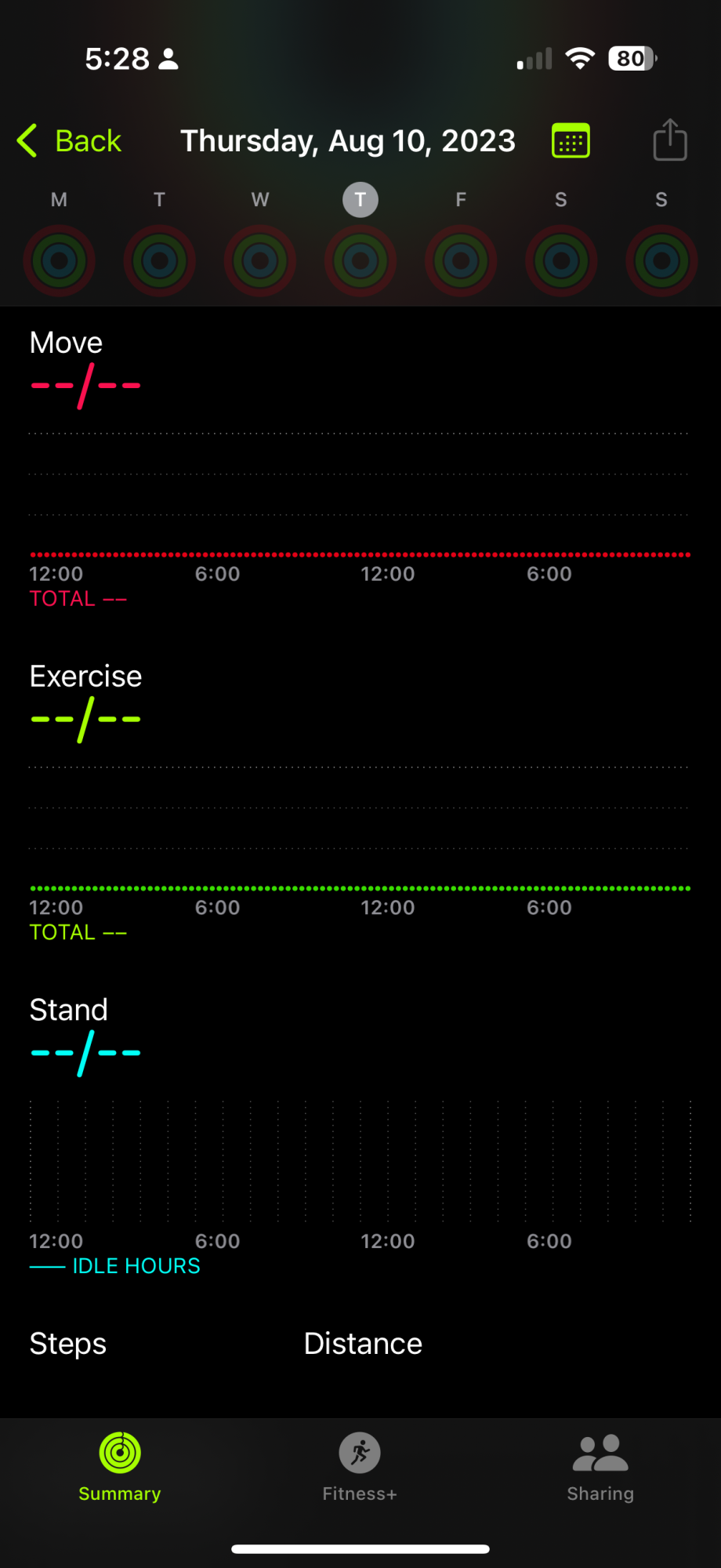Select Saturday's activity rings
The image size is (721, 1568).
pos(561,260)
